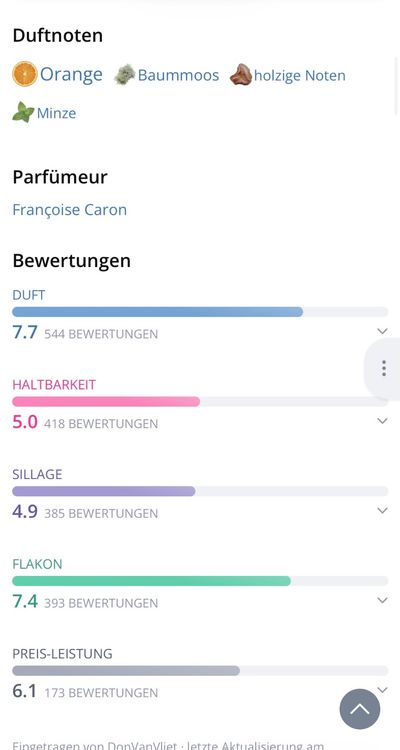Expand the Sillage rating details
400x750 pixels.
(382, 510)
